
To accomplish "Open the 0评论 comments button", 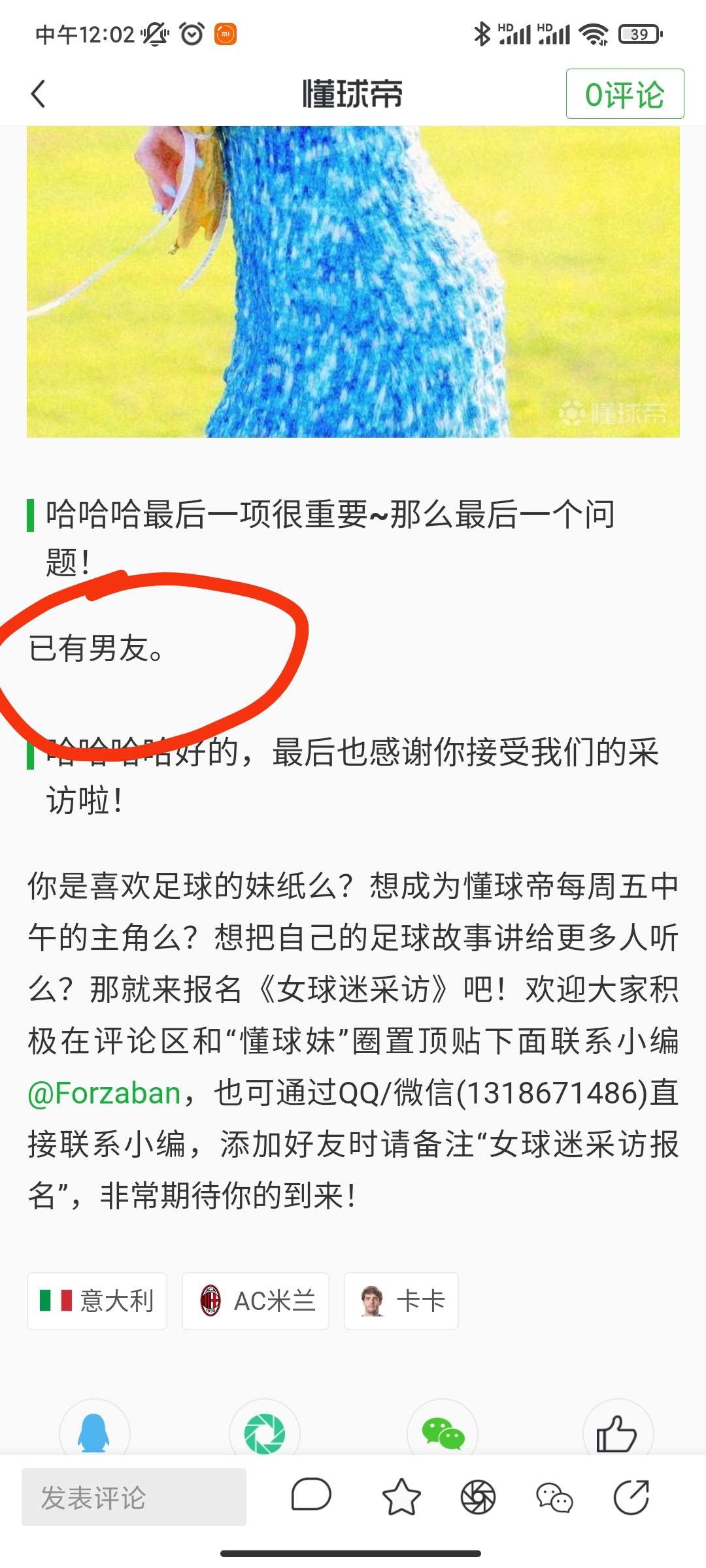I will [624, 94].
